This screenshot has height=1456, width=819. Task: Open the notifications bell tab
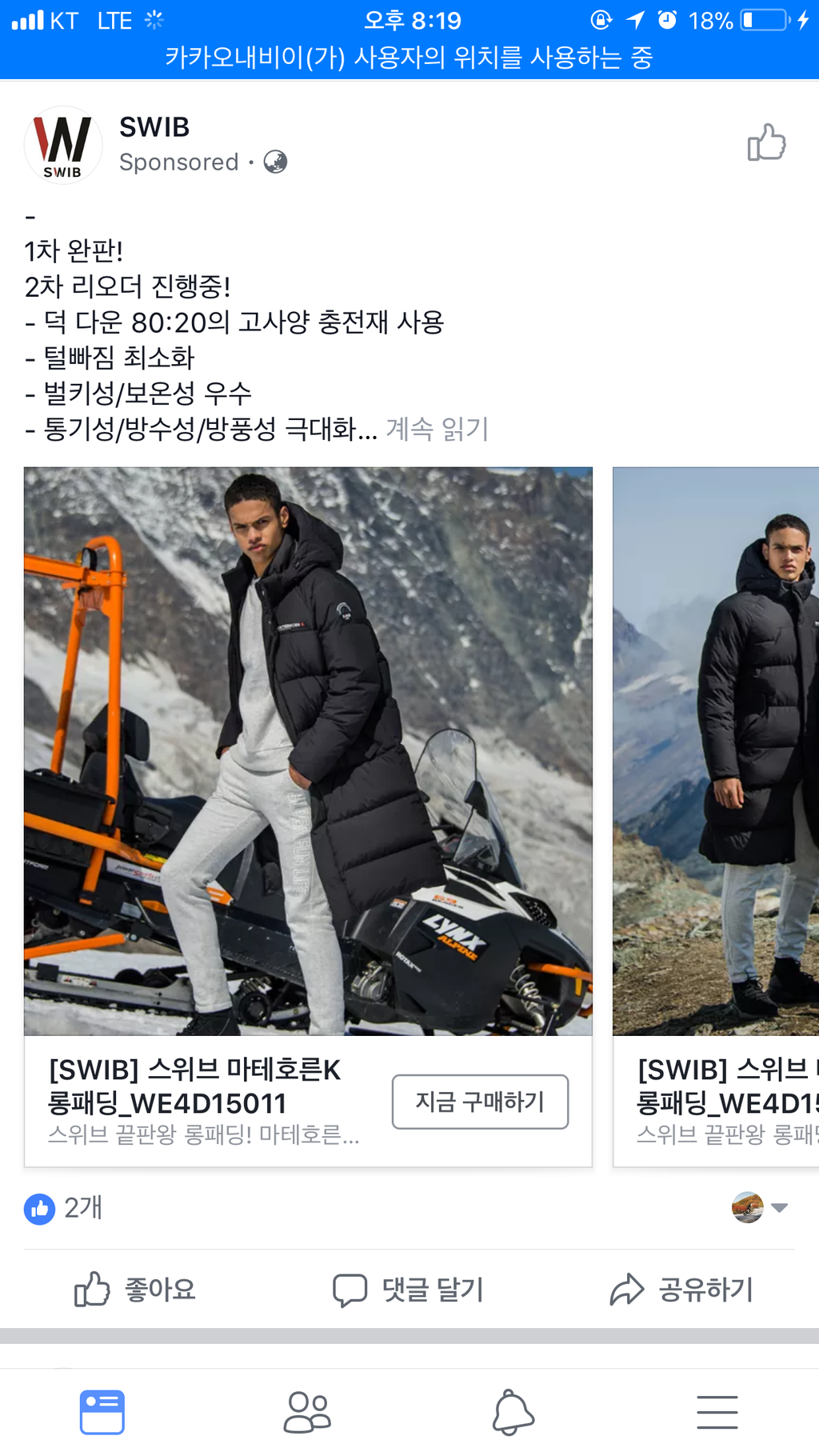point(513,1412)
